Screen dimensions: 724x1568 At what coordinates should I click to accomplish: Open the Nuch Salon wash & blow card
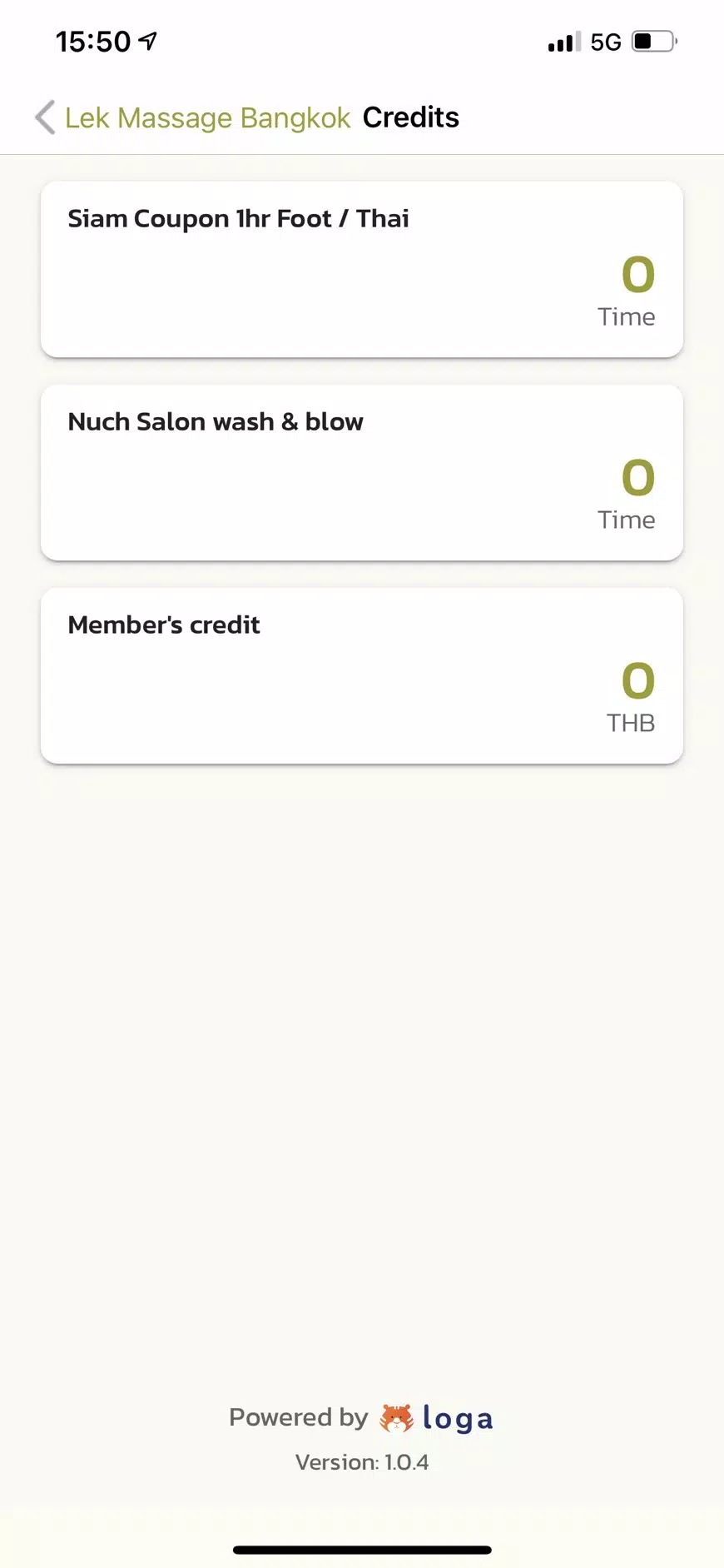[x=362, y=472]
